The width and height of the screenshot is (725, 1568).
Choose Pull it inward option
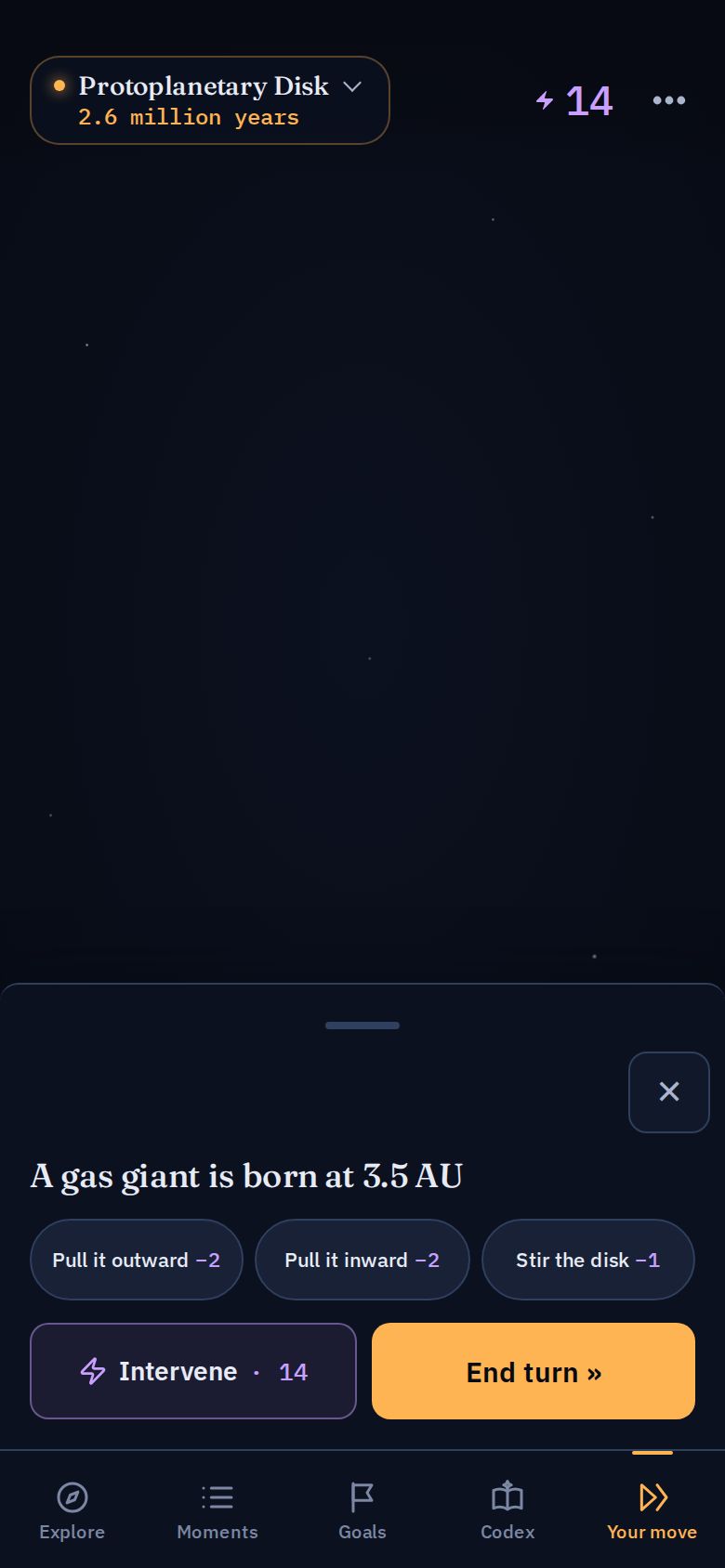pyautogui.click(x=362, y=1260)
